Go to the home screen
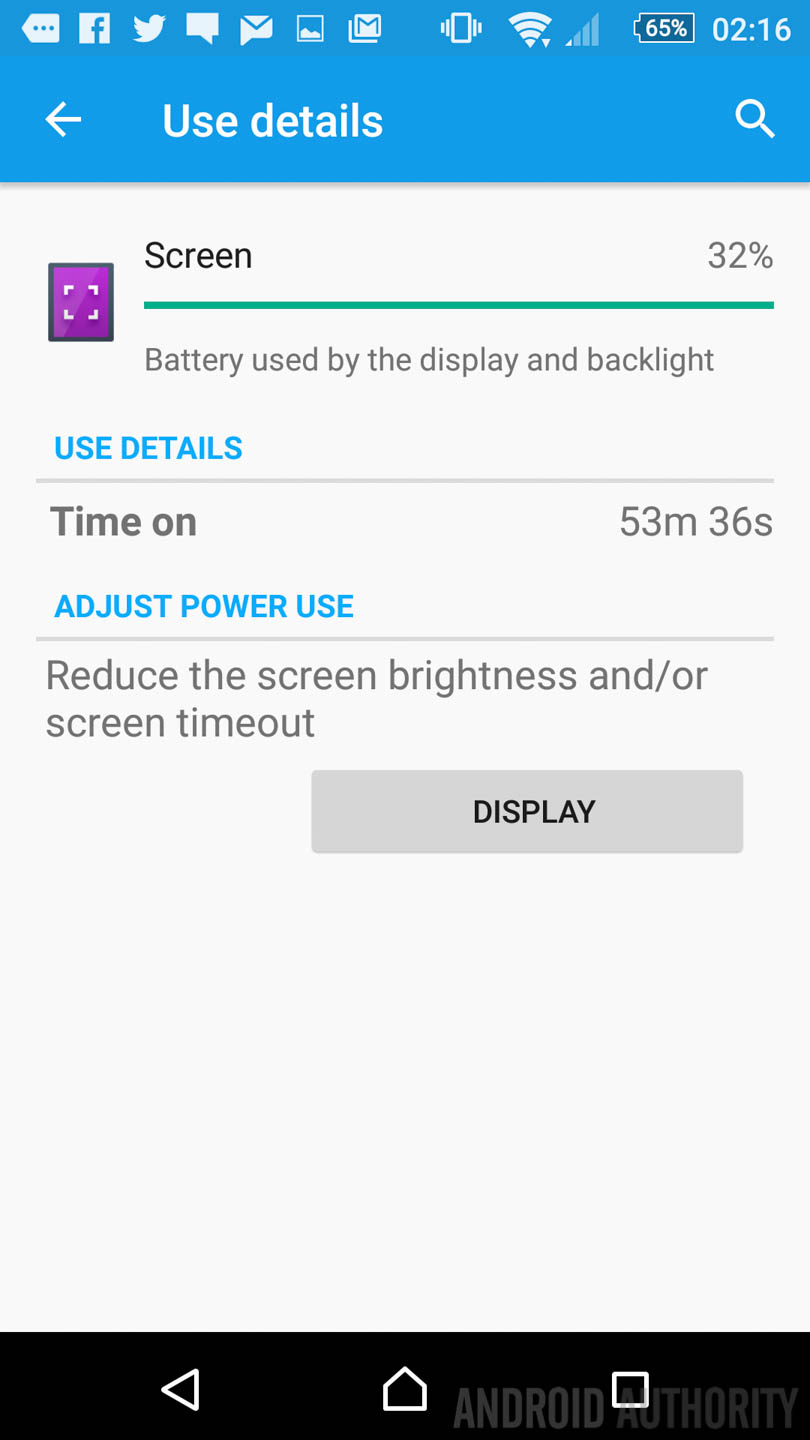Image resolution: width=810 pixels, height=1440 pixels. (405, 1389)
